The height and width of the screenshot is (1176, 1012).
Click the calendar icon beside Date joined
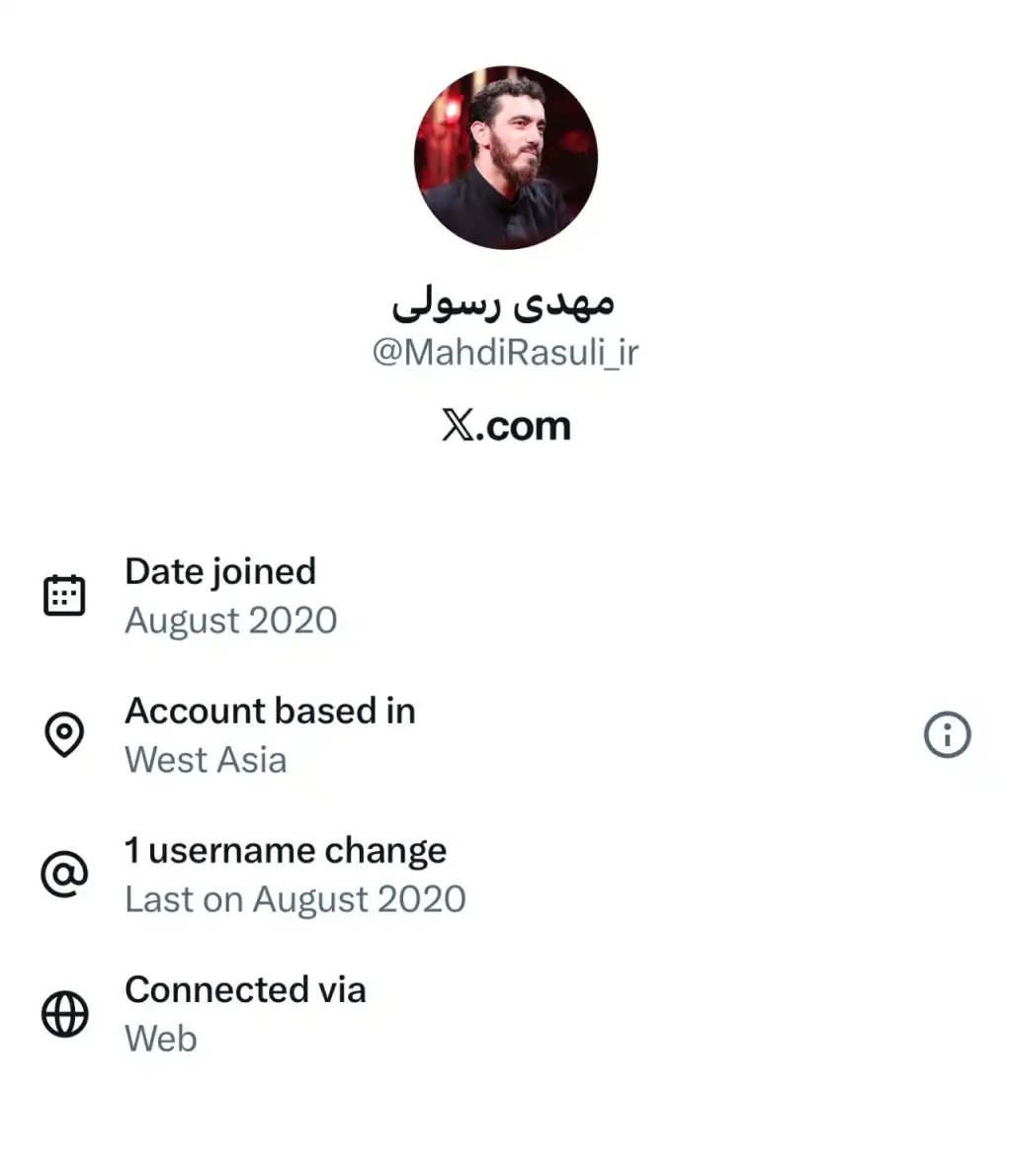point(63,593)
